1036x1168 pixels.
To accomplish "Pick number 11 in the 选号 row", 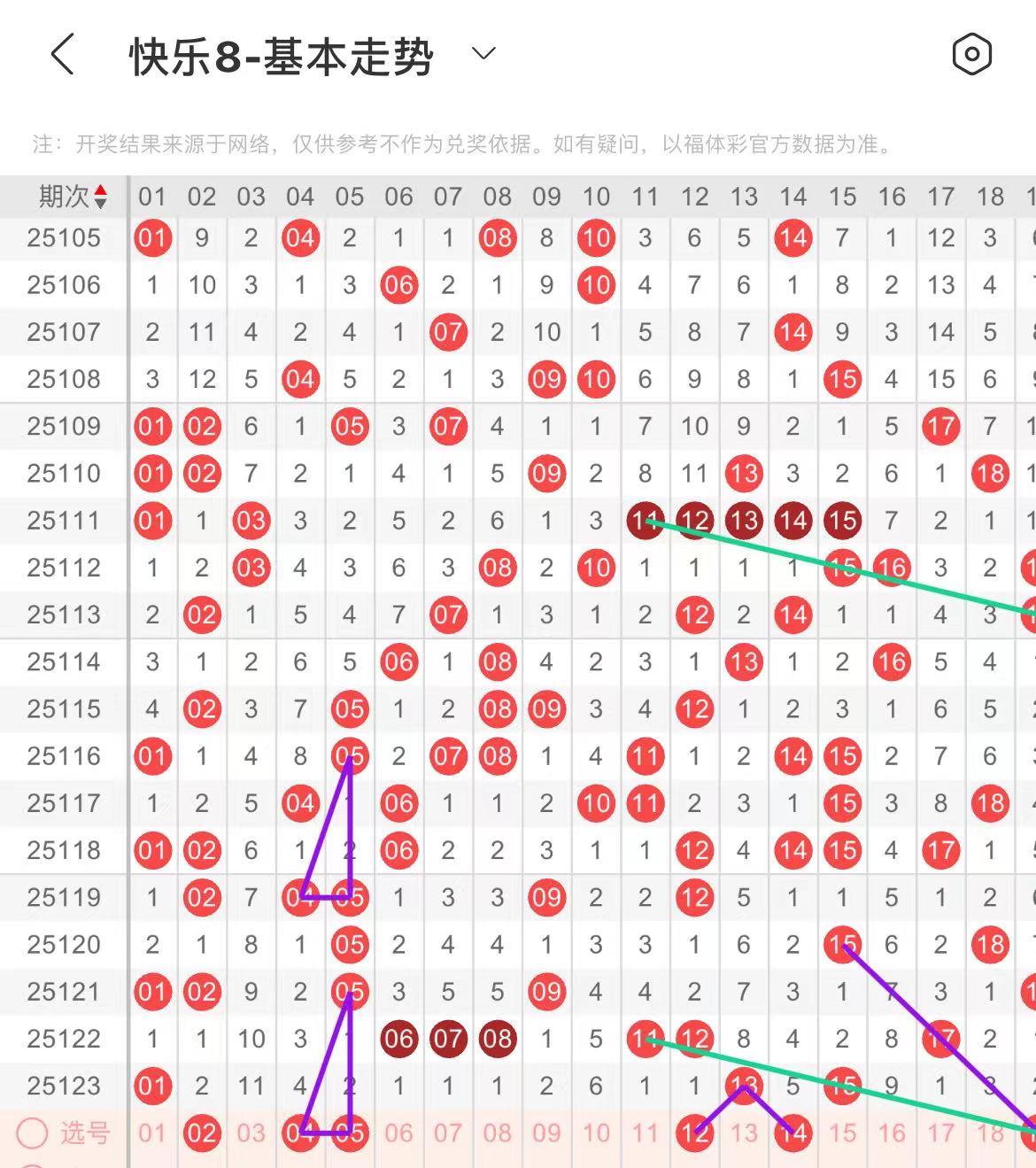I will 646,1133.
